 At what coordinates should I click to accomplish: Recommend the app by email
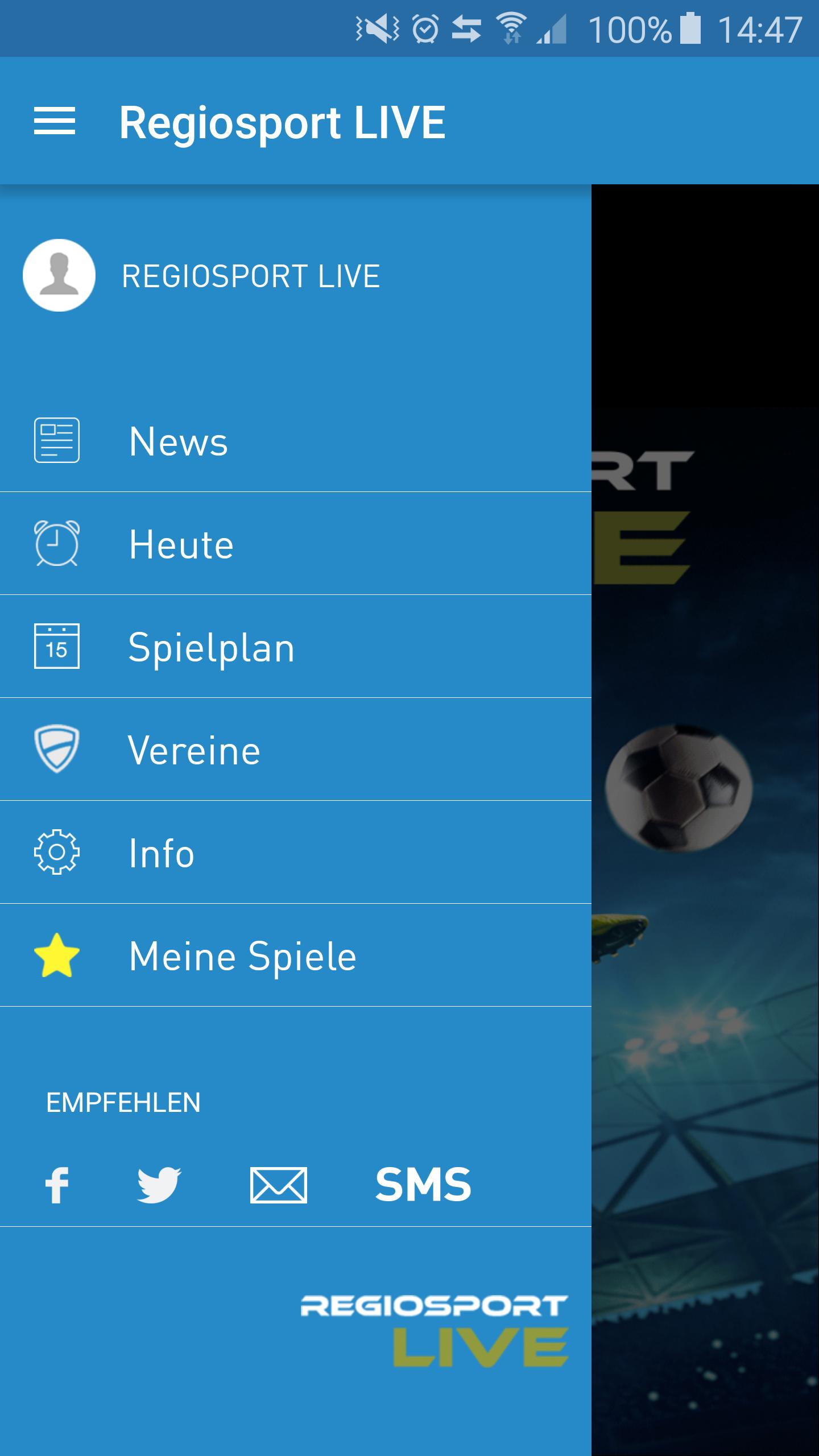(x=279, y=1185)
